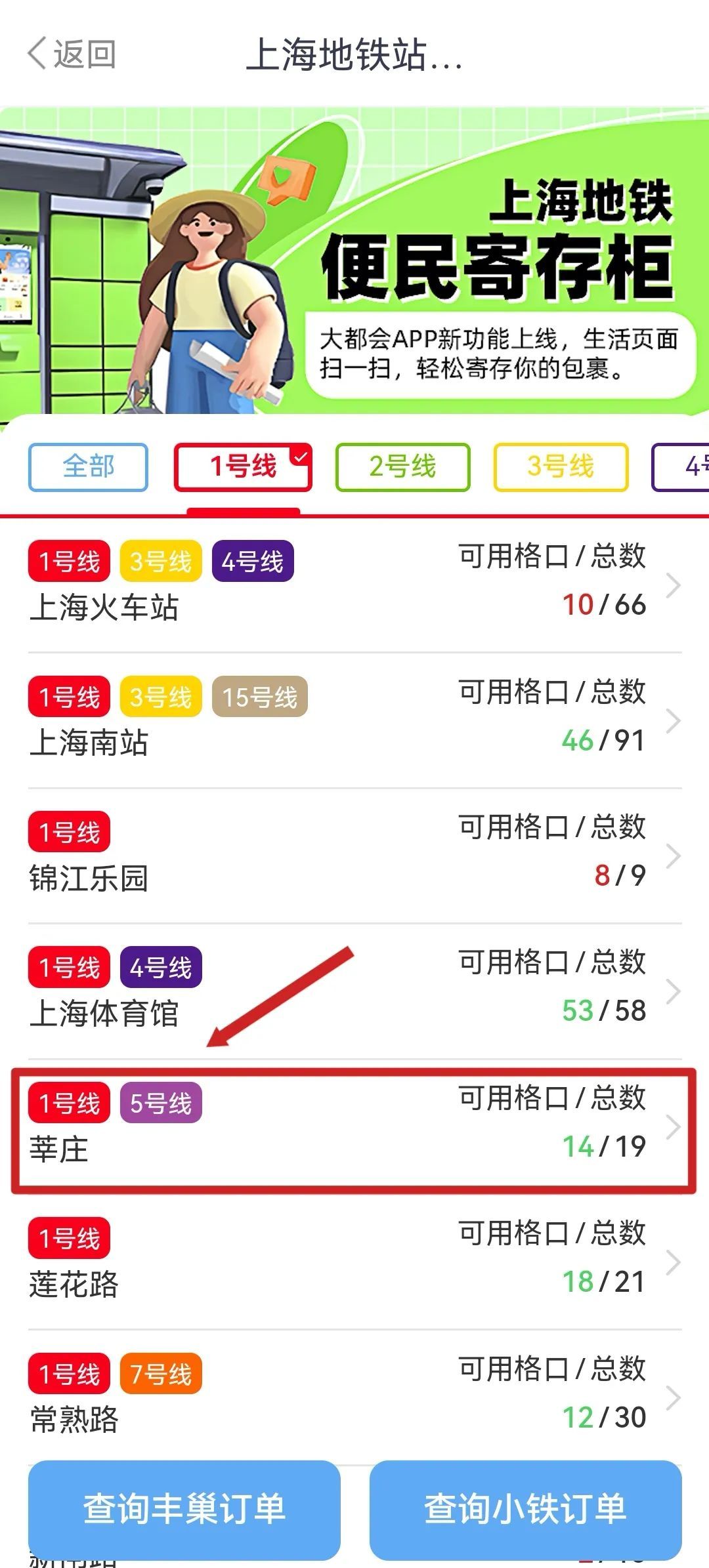Open the 上海体育馆 station row
The height and width of the screenshot is (1568, 709).
tap(354, 991)
